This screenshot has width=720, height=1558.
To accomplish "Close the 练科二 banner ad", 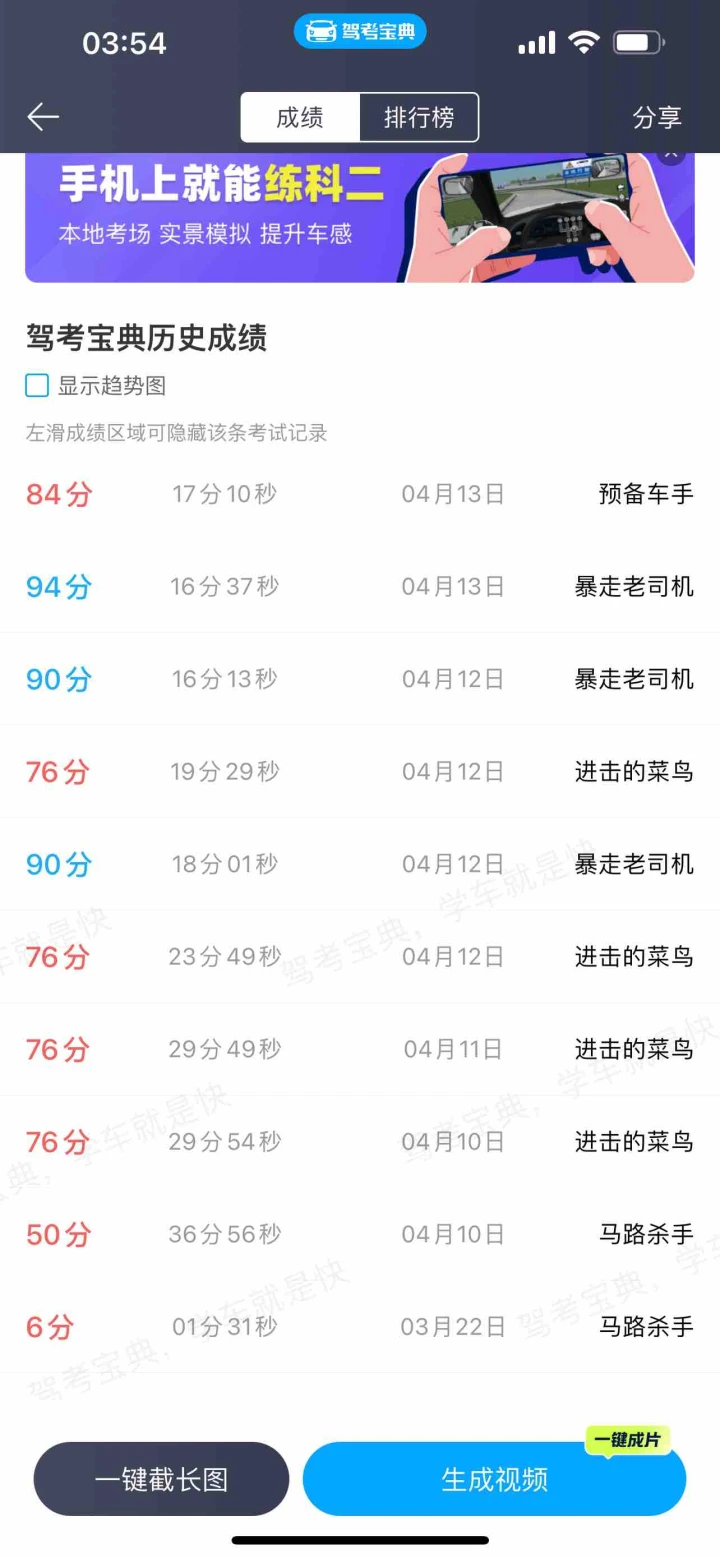I will point(672,155).
